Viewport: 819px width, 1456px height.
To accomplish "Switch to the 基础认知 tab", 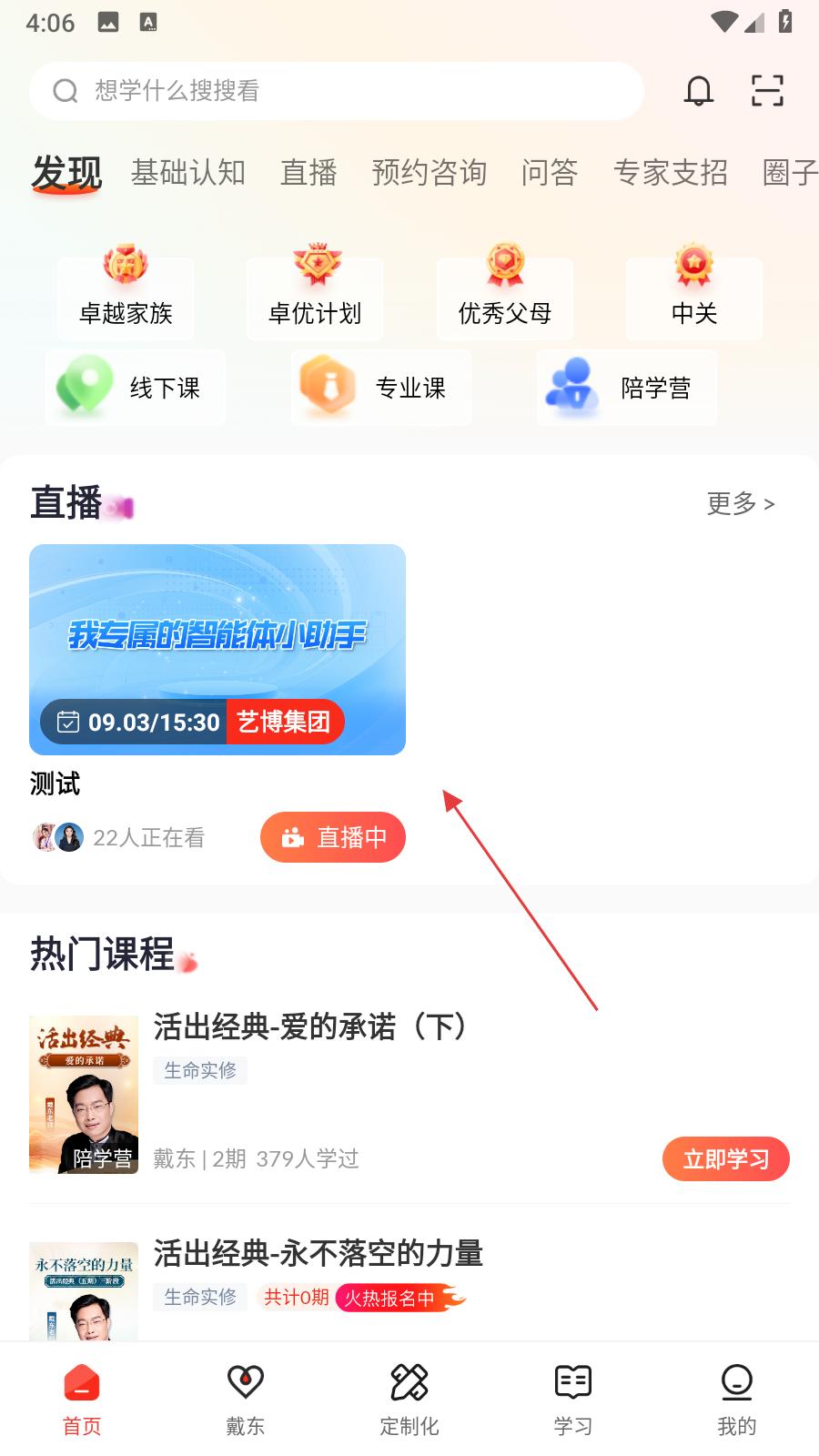I will [188, 172].
